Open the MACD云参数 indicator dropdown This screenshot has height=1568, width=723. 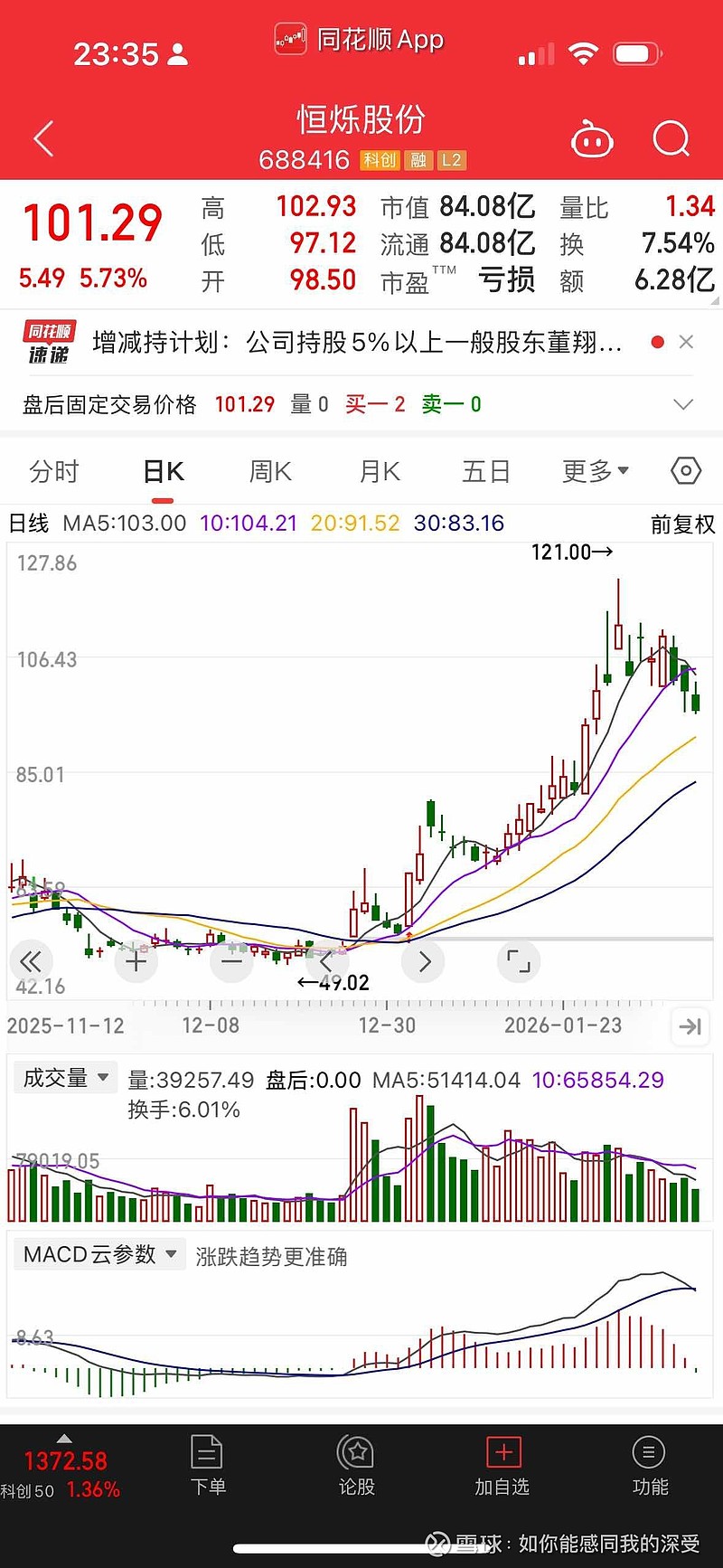pyautogui.click(x=99, y=1254)
